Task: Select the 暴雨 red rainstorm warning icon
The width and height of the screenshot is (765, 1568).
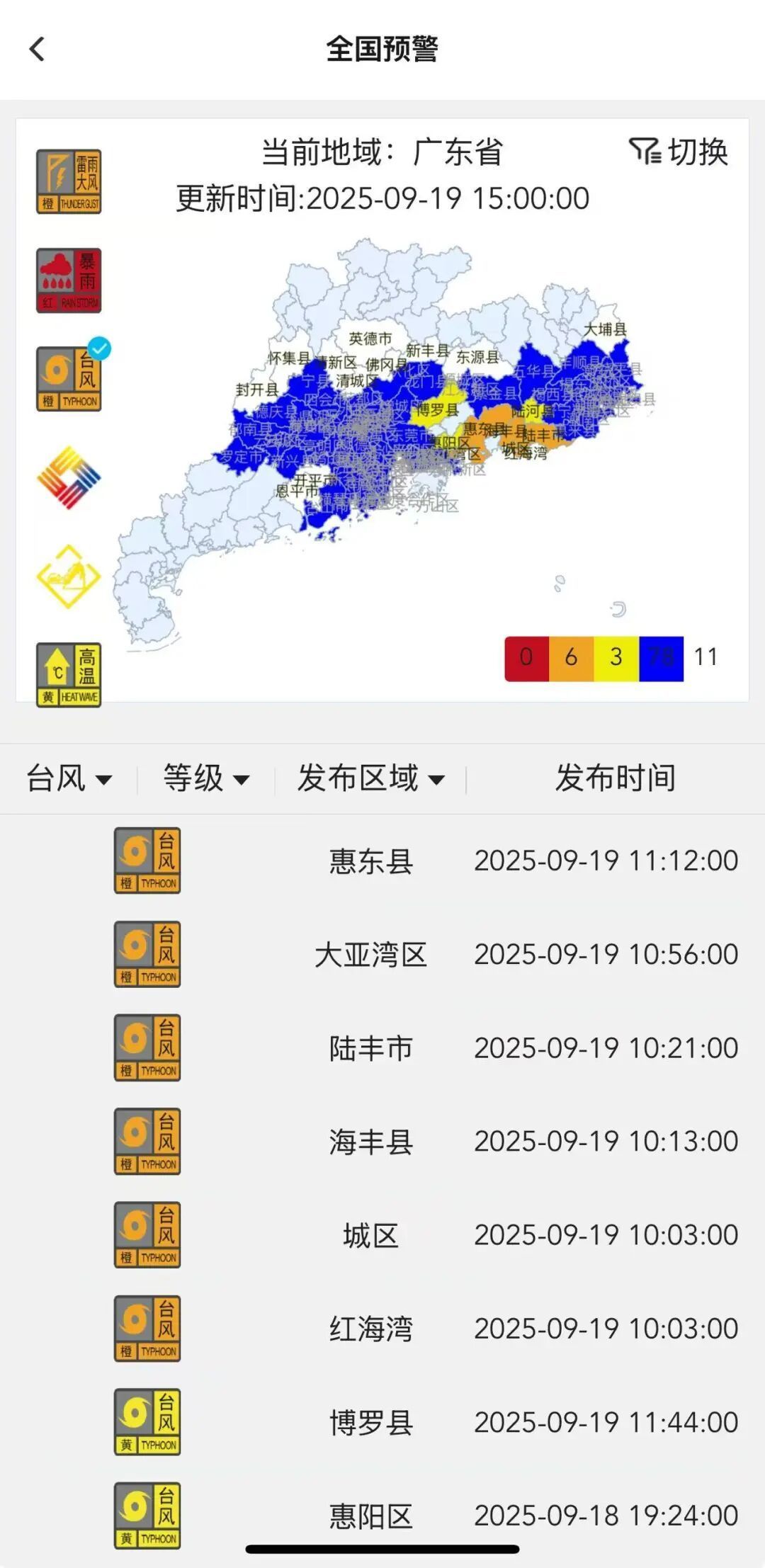Action: click(x=69, y=280)
